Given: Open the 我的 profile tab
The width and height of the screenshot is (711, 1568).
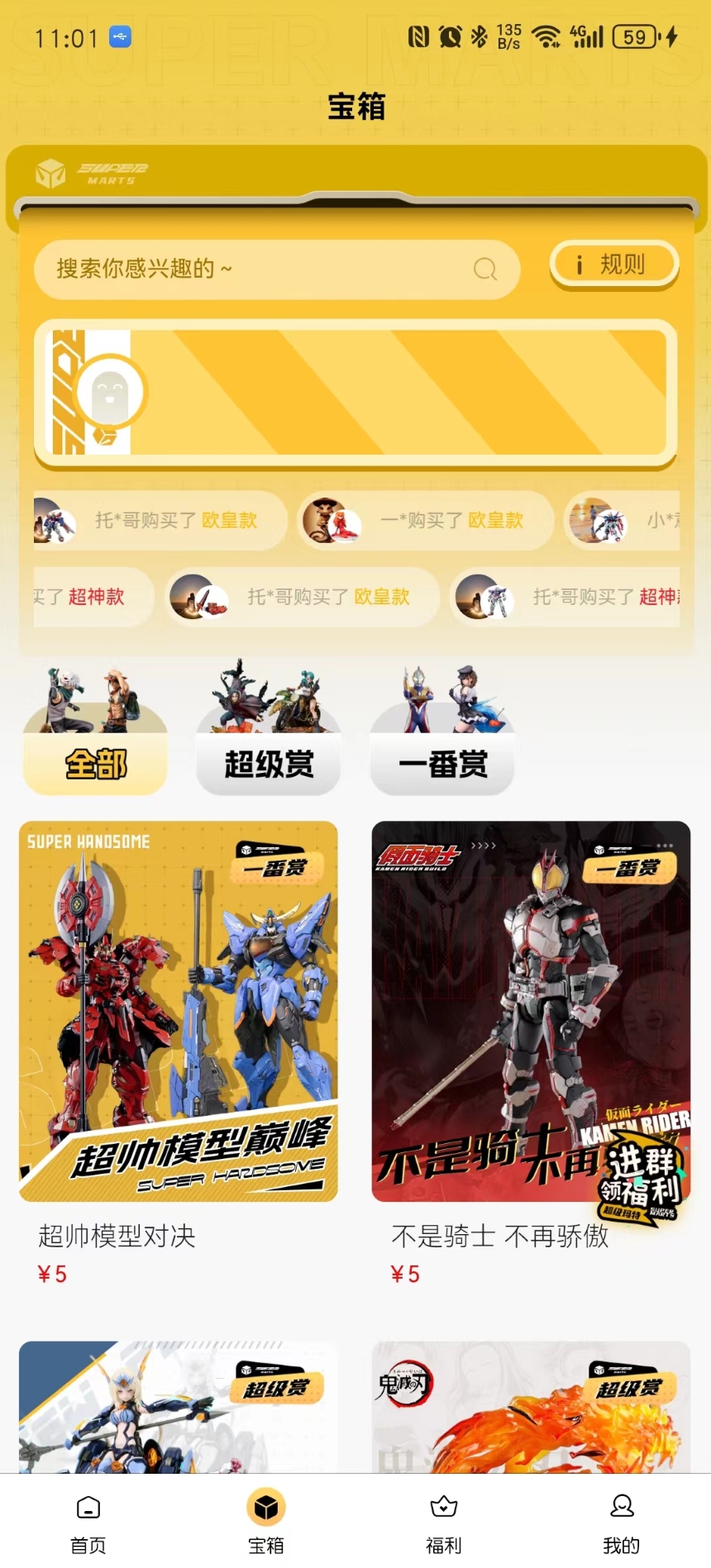Looking at the screenshot, I should [622, 1523].
